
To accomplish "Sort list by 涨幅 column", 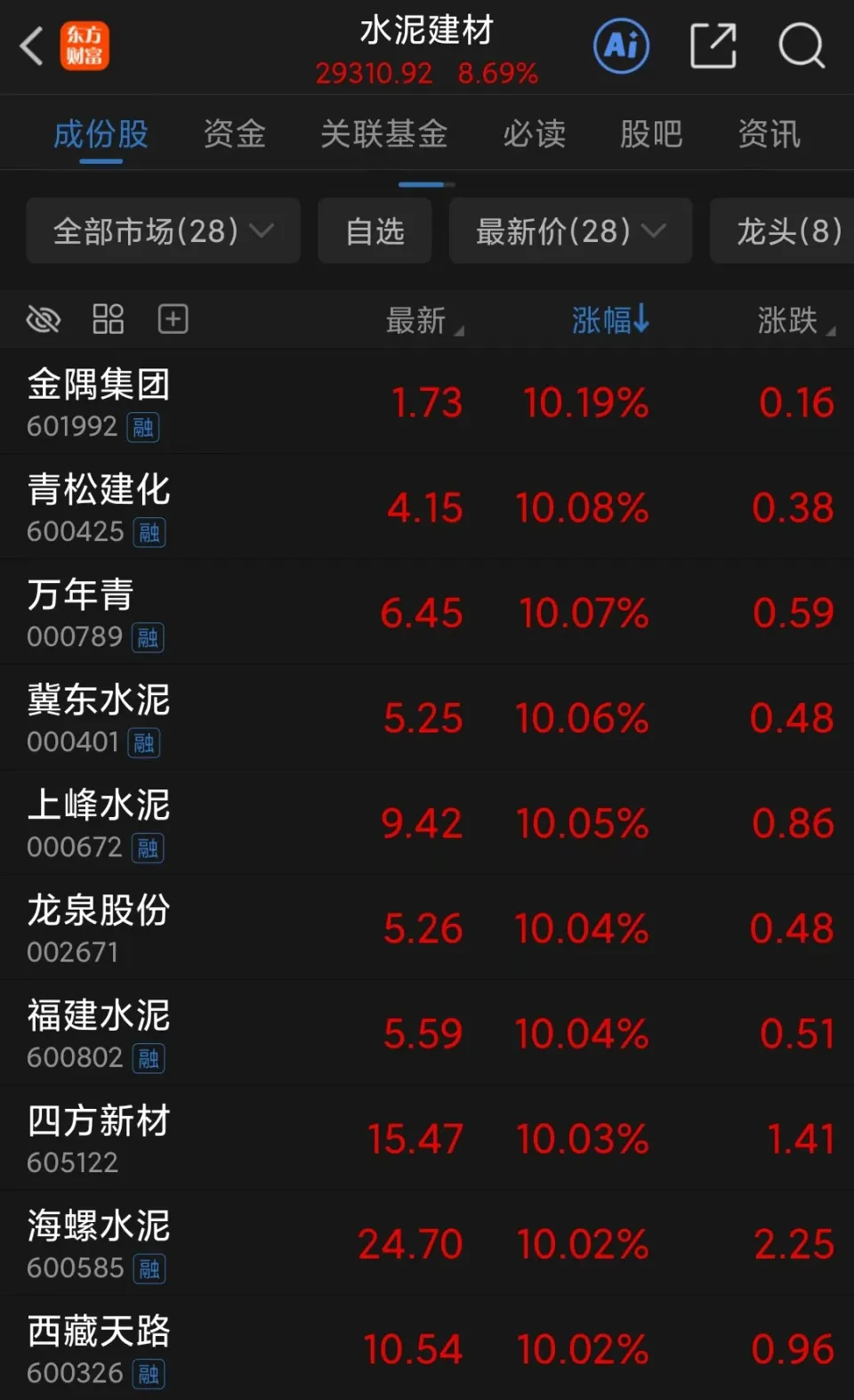I will click(x=610, y=320).
